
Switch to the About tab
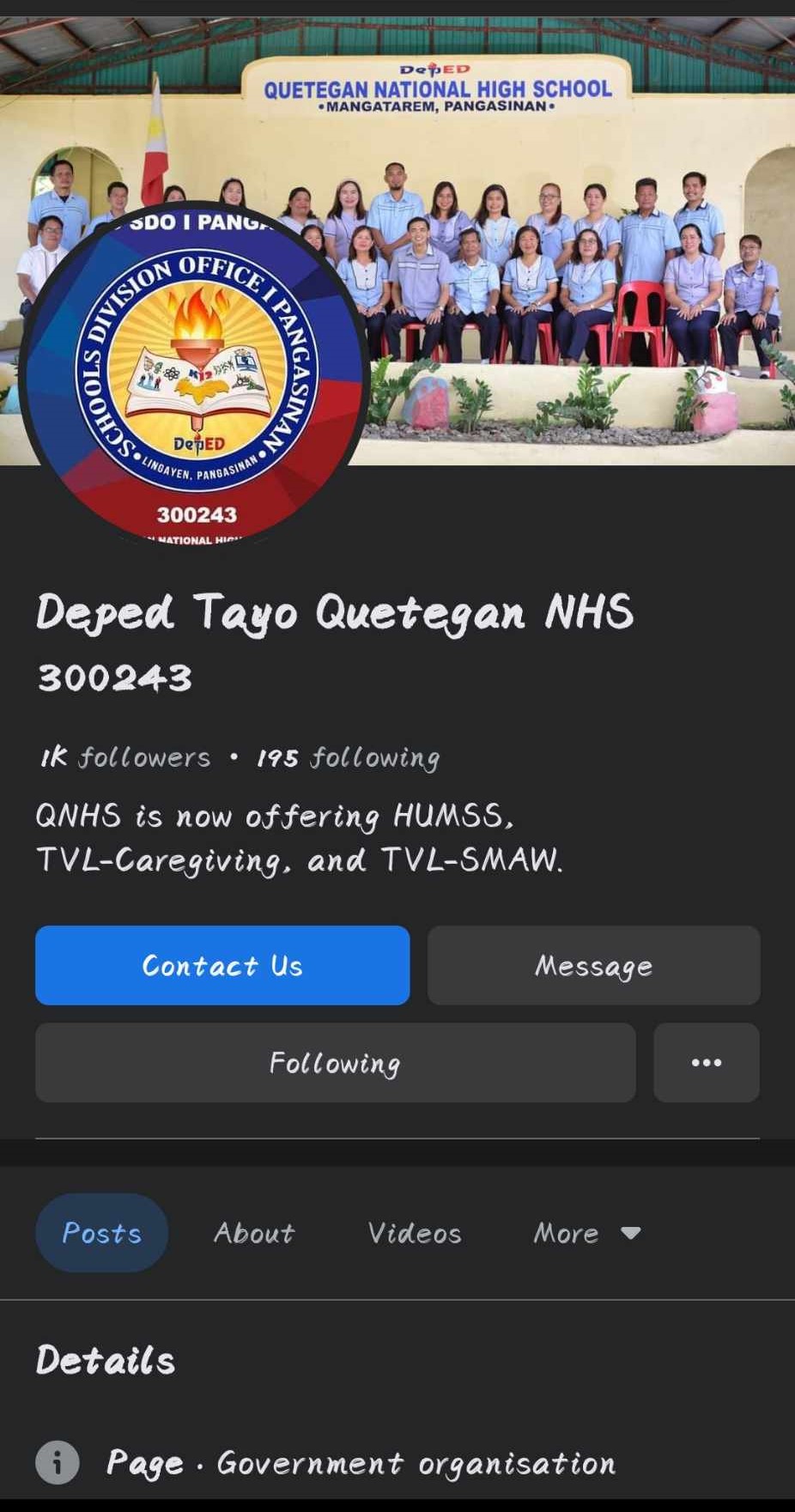tap(253, 1232)
